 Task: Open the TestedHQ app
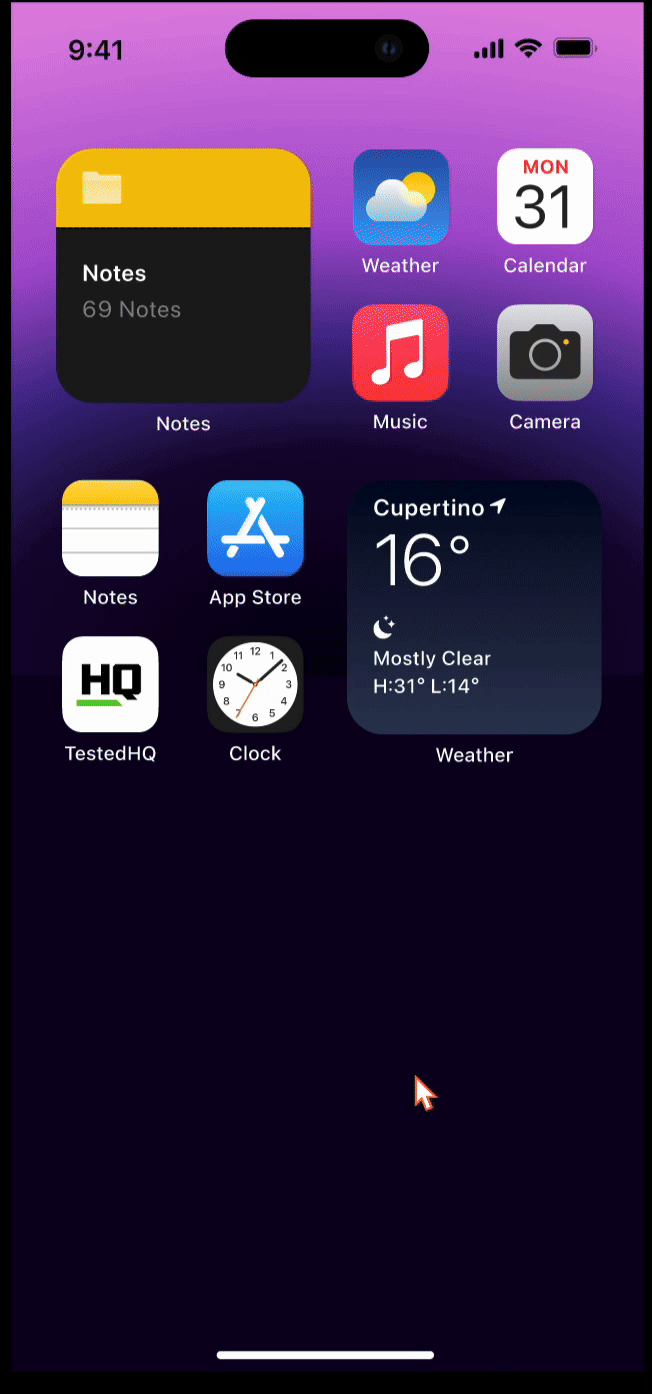click(110, 684)
